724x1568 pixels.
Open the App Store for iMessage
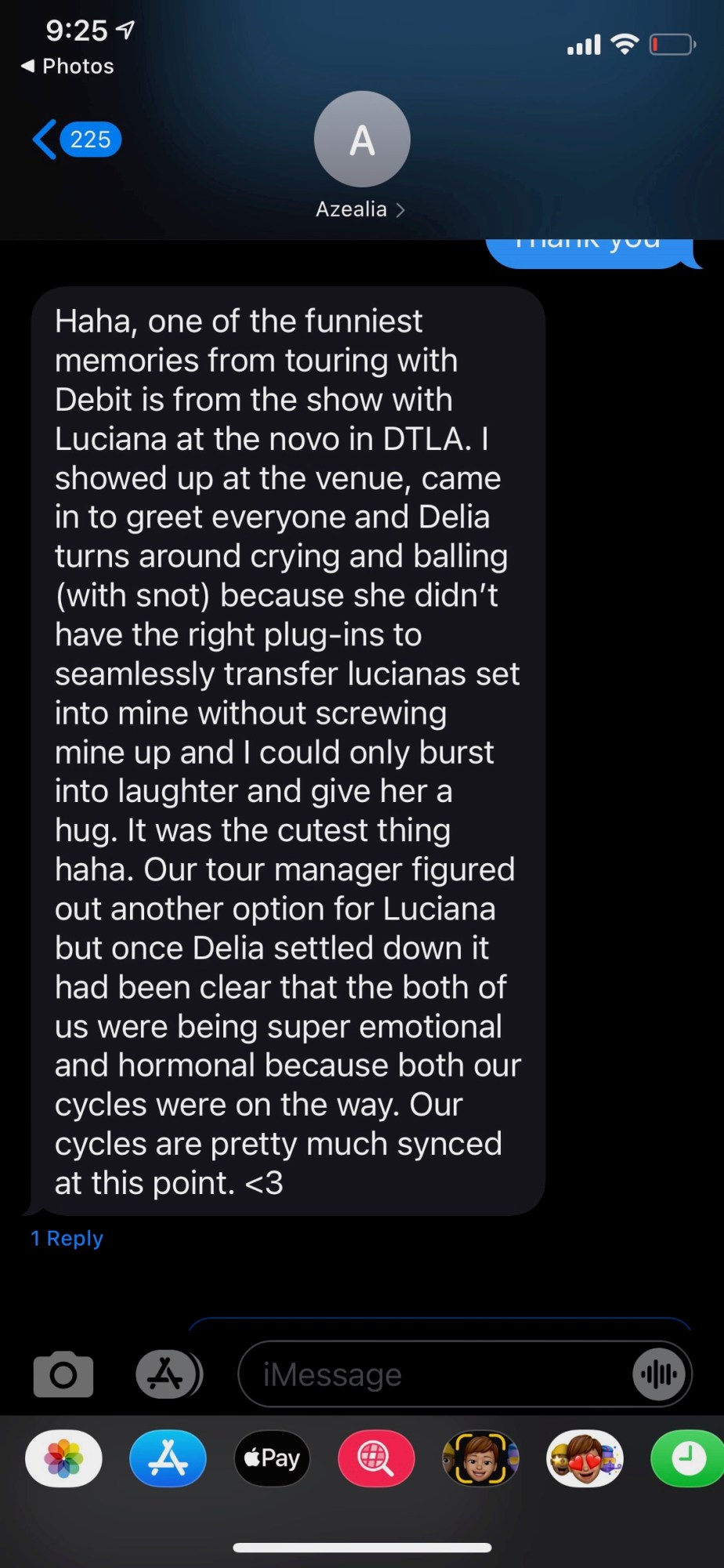(x=168, y=1458)
